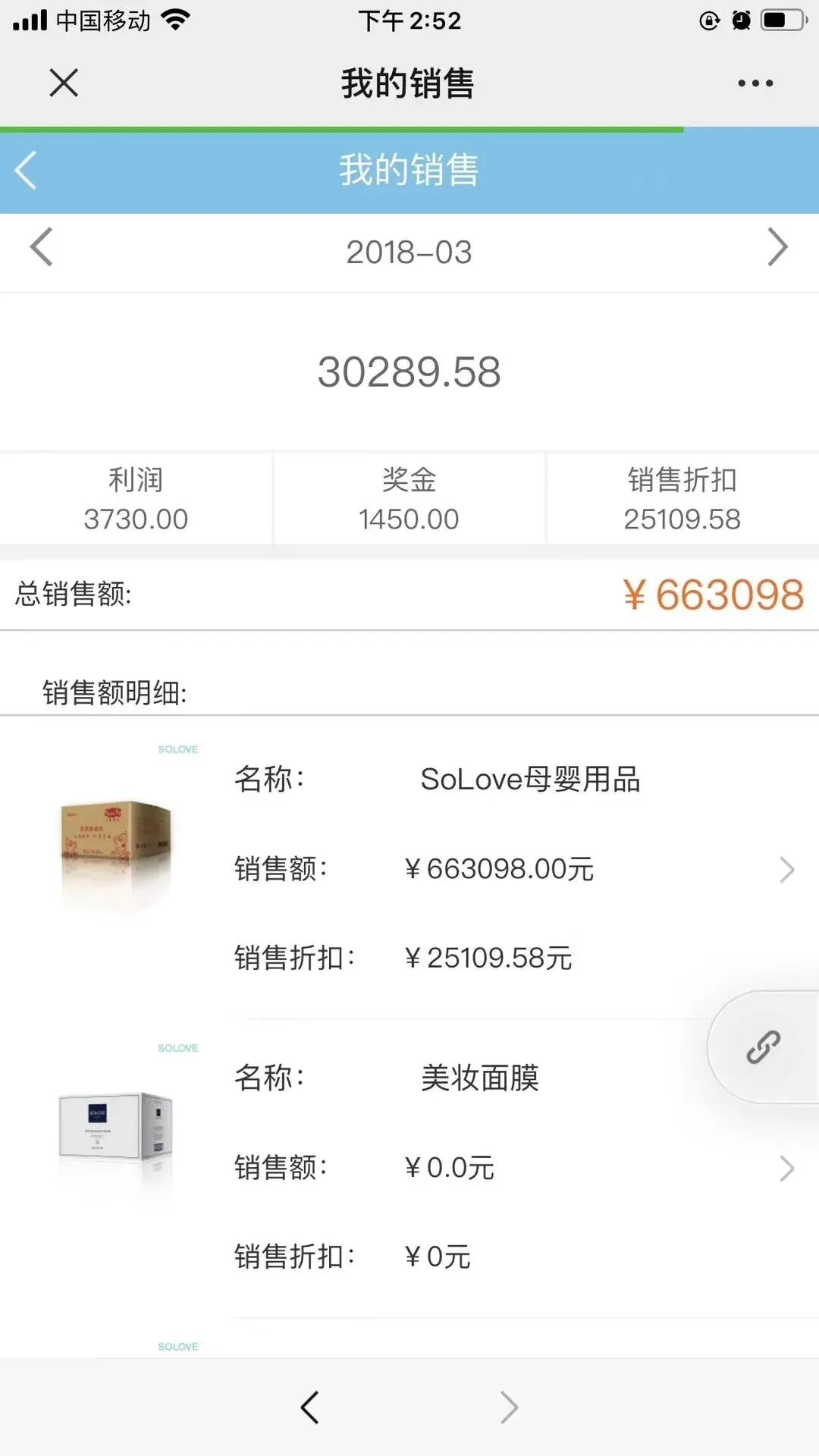Viewport: 819px width, 1456px height.
Task: Navigate back with the bottom browser arrow
Action: [309, 1407]
